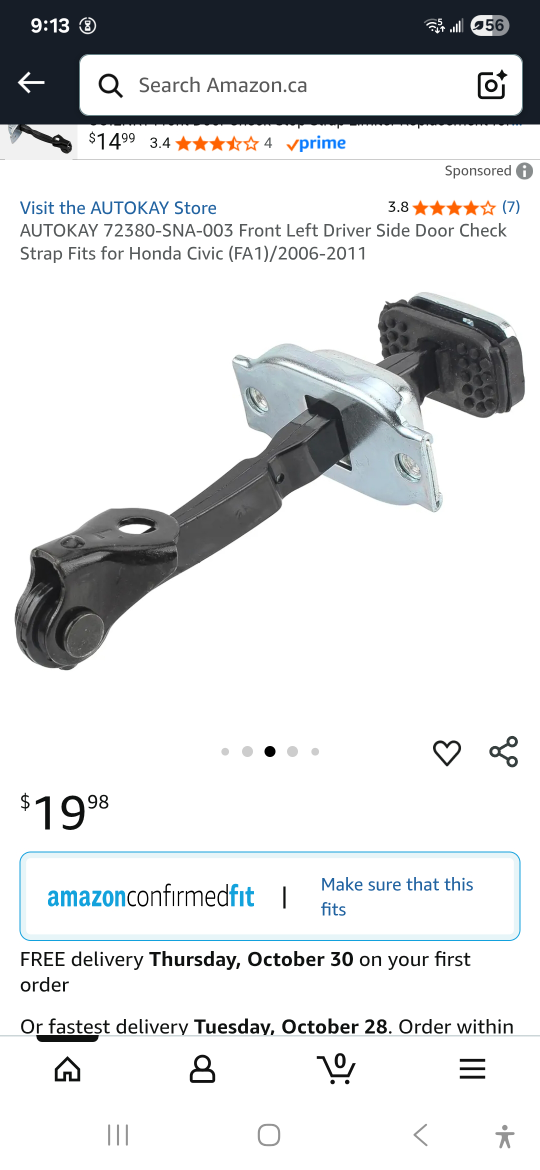Tap the system home button
The height and width of the screenshot is (1170, 540).
pyautogui.click(x=269, y=1135)
